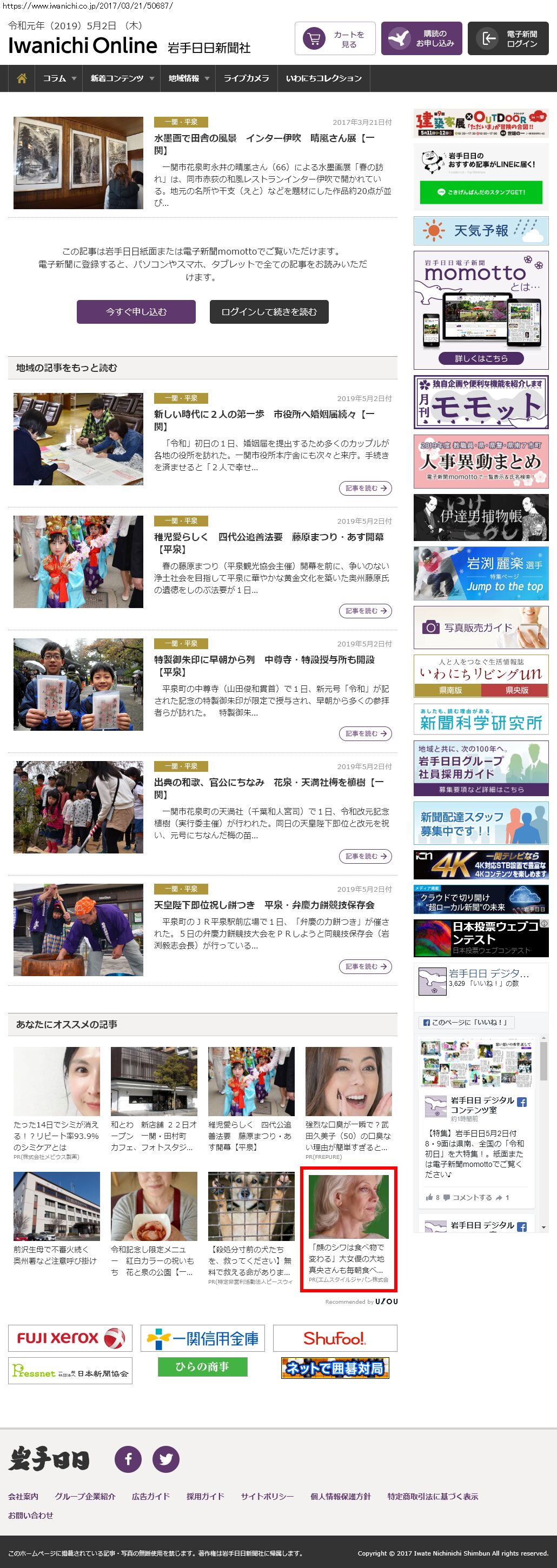This screenshot has width=557, height=1568.
Task: Open the 人事異動まとめ banner
Action: [481, 462]
